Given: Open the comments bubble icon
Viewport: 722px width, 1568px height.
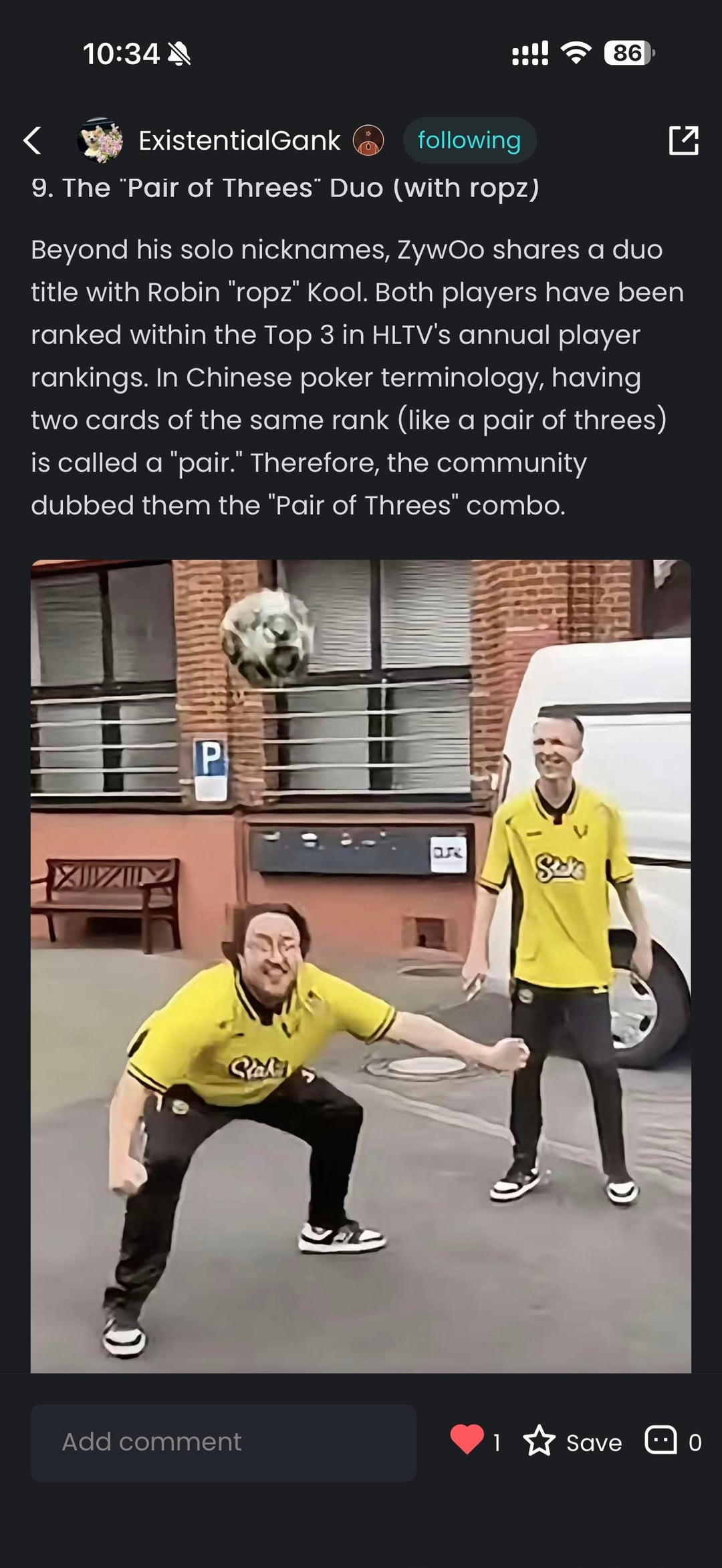Looking at the screenshot, I should (x=660, y=1440).
